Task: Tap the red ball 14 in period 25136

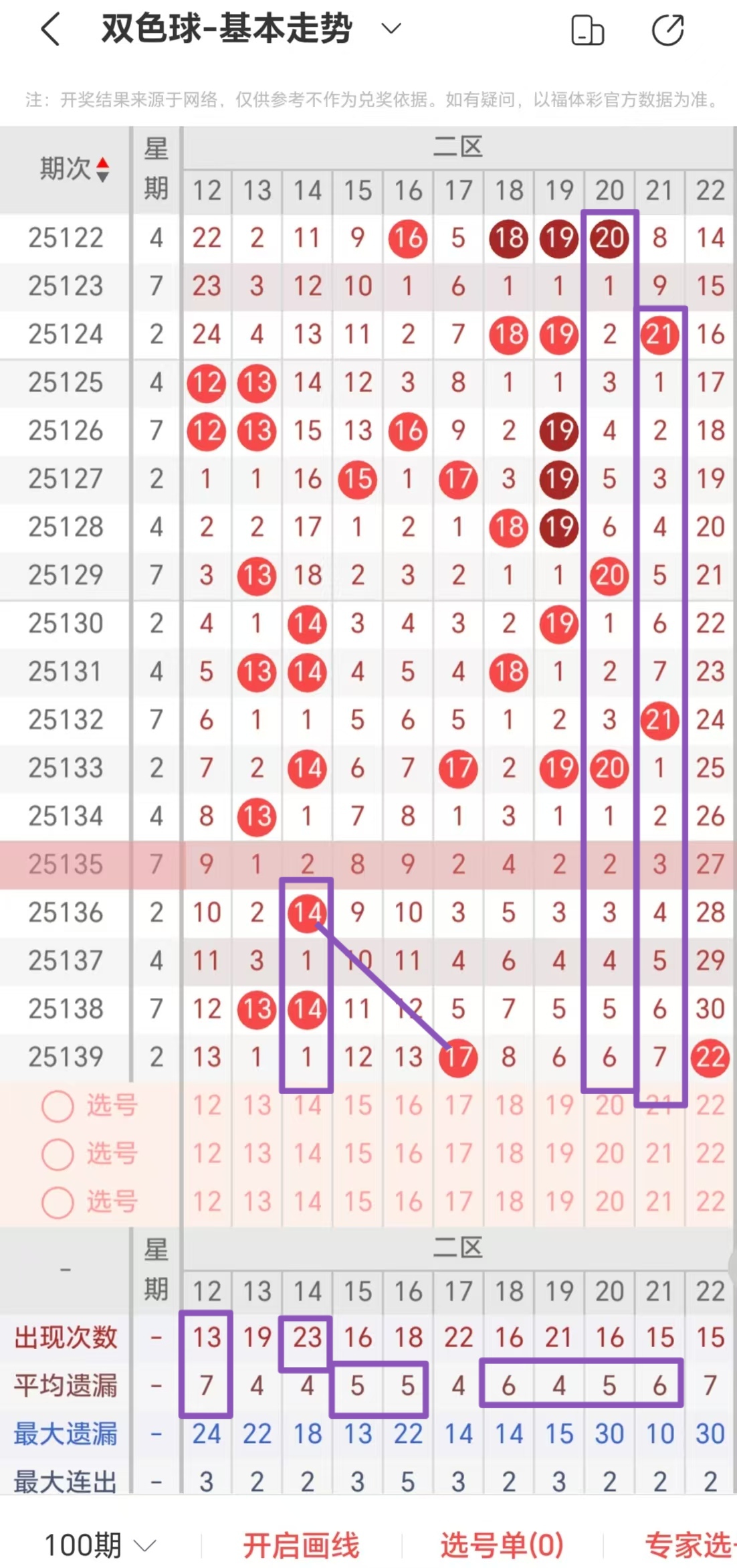Action: coord(306,912)
